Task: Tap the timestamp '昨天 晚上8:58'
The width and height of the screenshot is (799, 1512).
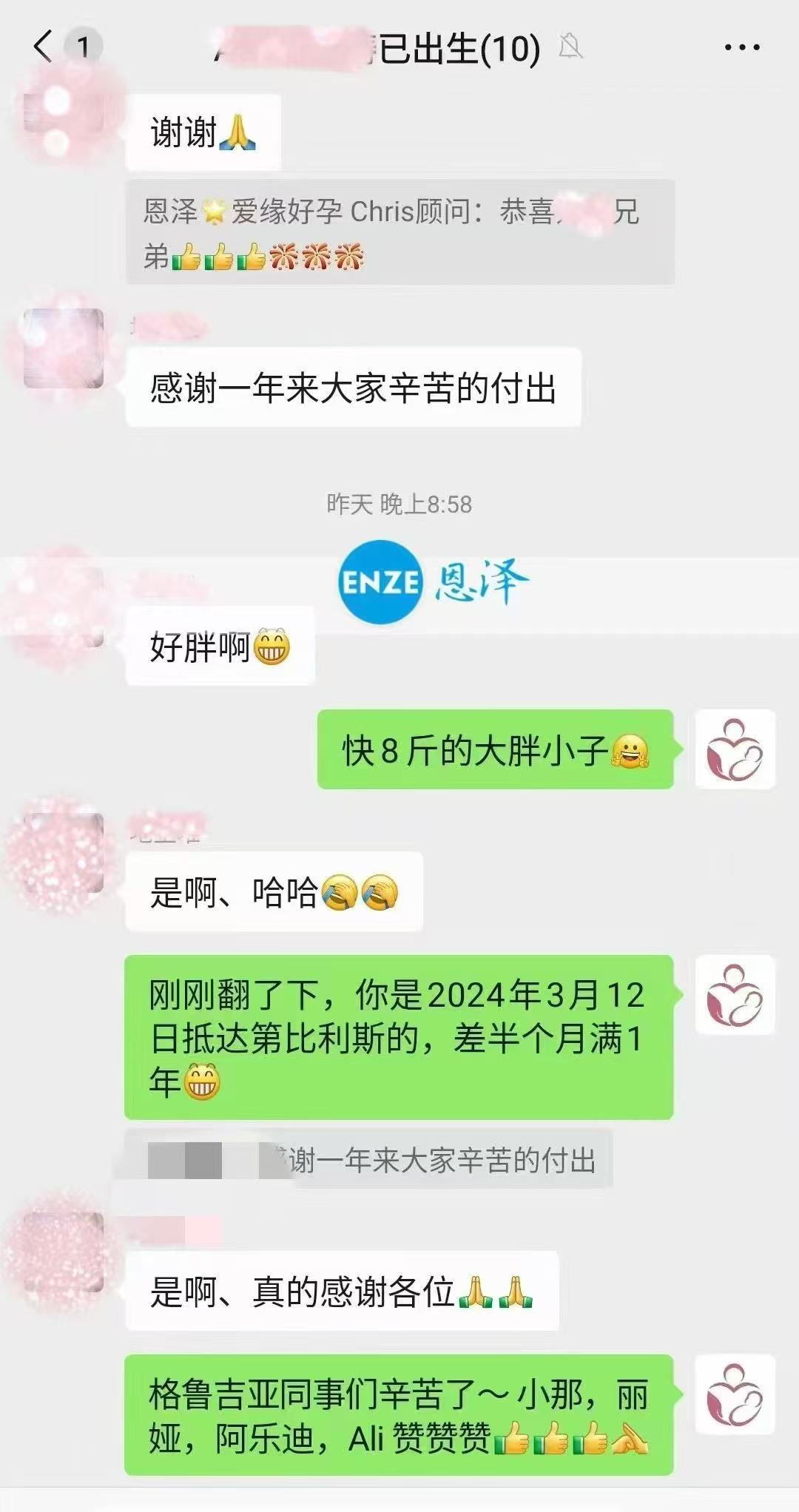Action: [x=399, y=503]
